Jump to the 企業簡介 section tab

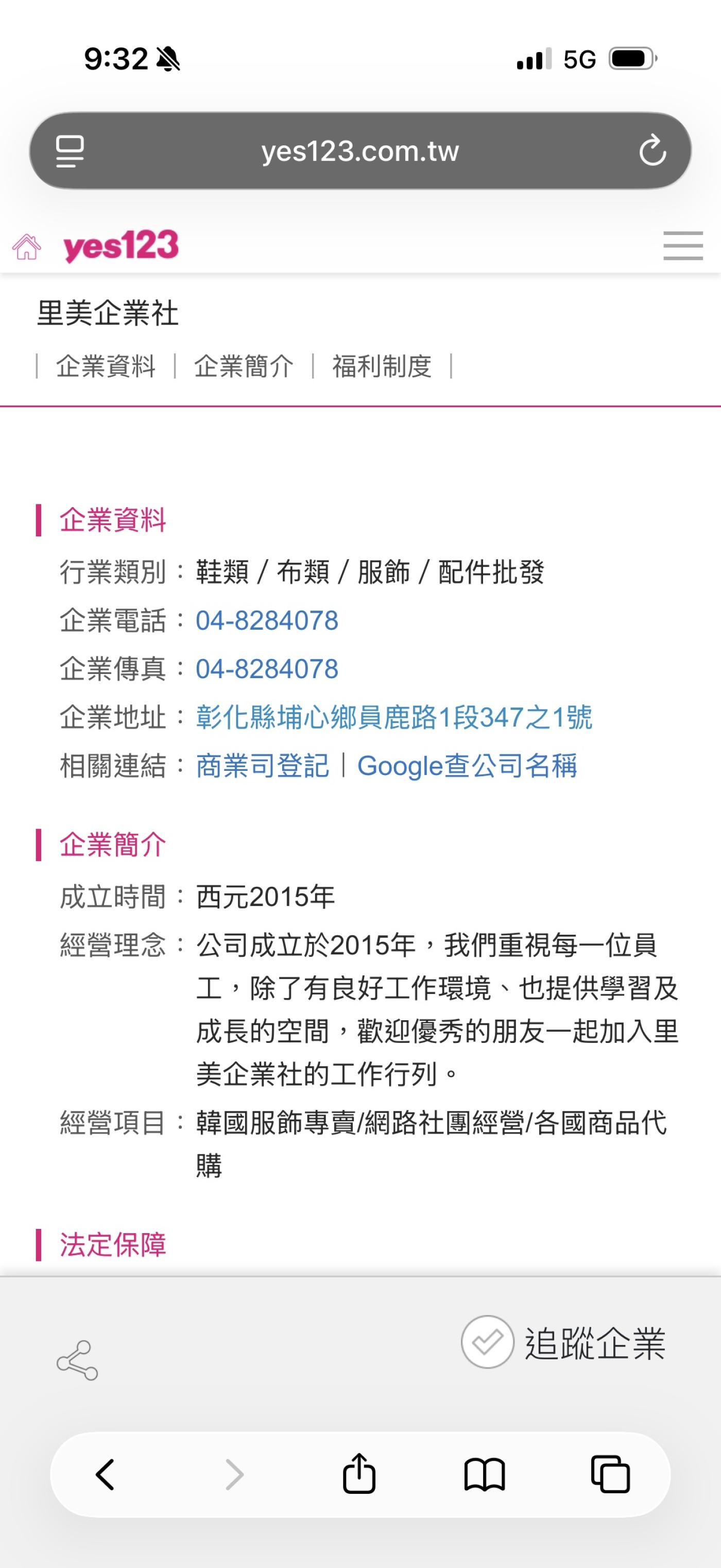coord(244,366)
